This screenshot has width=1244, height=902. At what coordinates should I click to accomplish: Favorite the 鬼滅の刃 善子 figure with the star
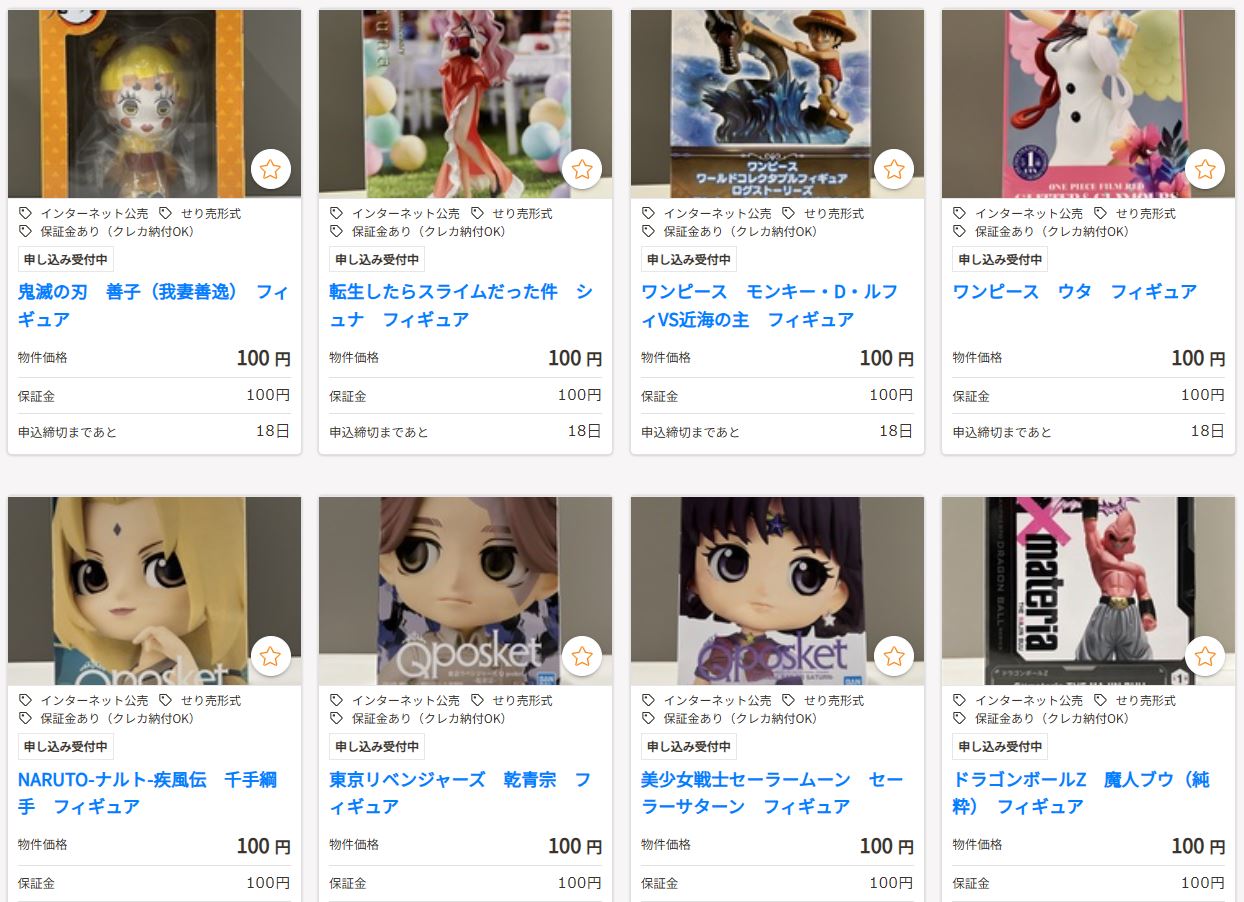point(270,169)
